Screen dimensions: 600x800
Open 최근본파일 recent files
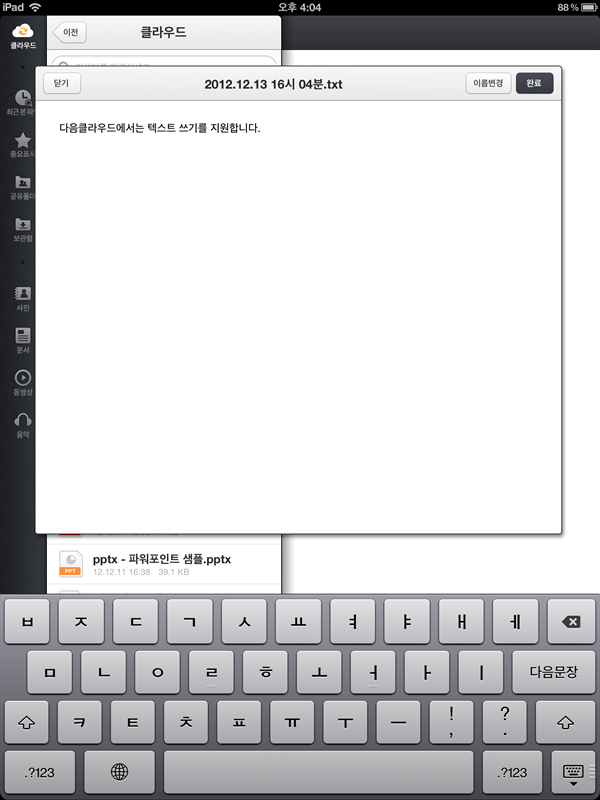click(22, 102)
